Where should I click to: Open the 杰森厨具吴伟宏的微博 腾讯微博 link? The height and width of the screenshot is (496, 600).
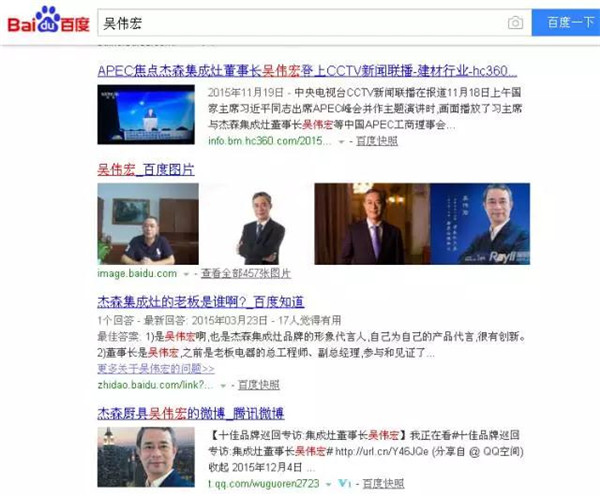tap(190, 412)
